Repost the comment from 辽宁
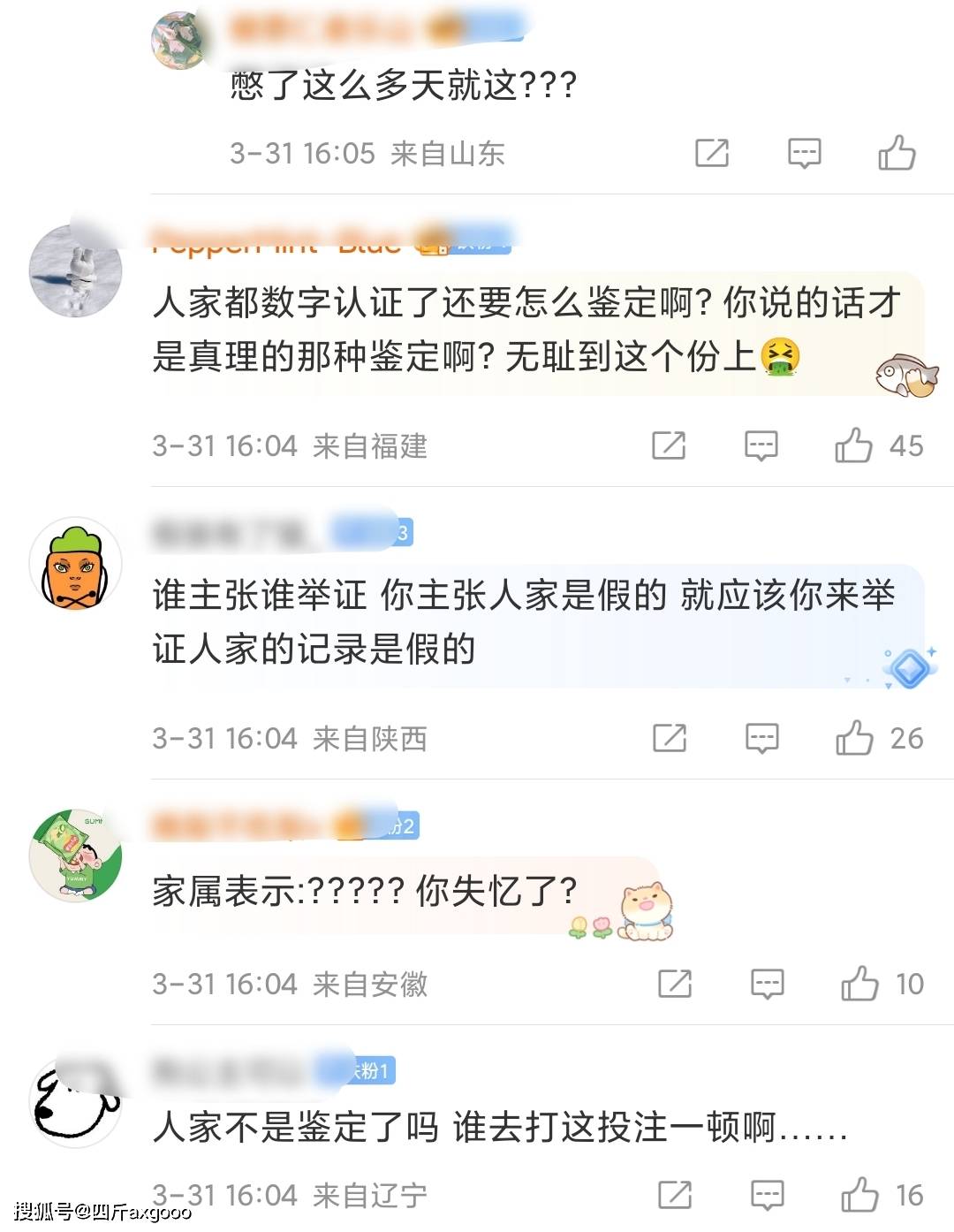The width and height of the screenshot is (954, 1232). (x=675, y=1195)
